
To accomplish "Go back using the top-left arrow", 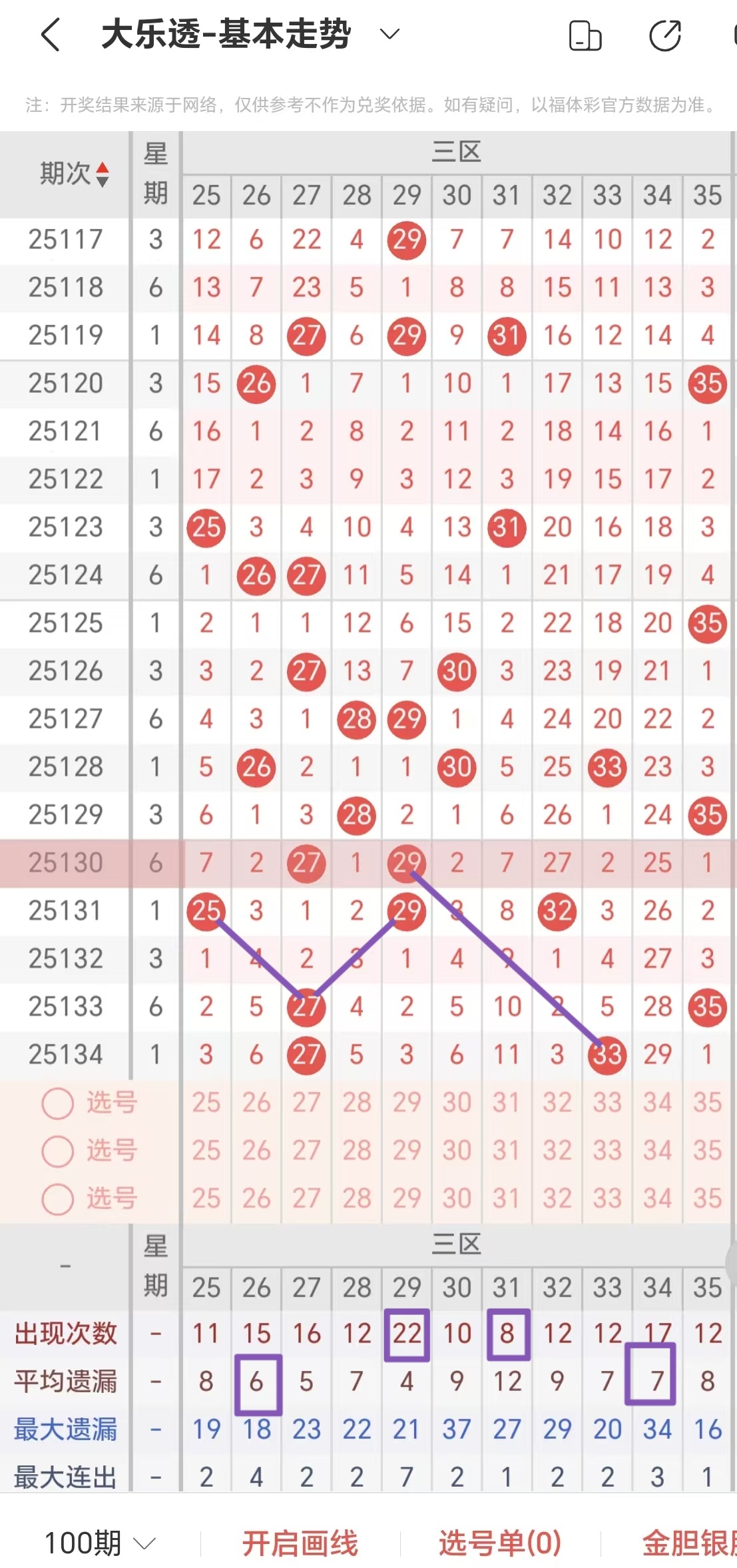I will click(51, 35).
